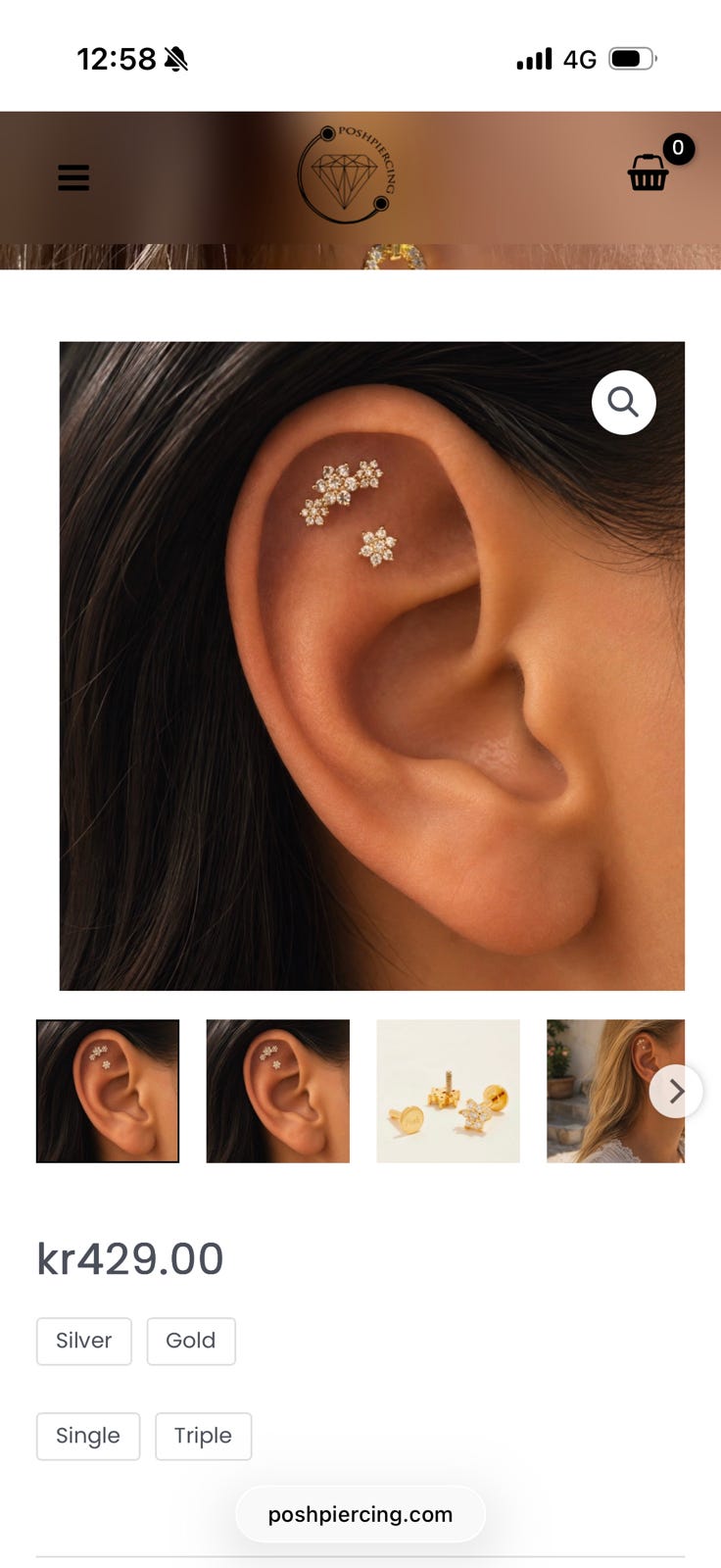
Task: Choose the Silver option
Action: tap(84, 1341)
